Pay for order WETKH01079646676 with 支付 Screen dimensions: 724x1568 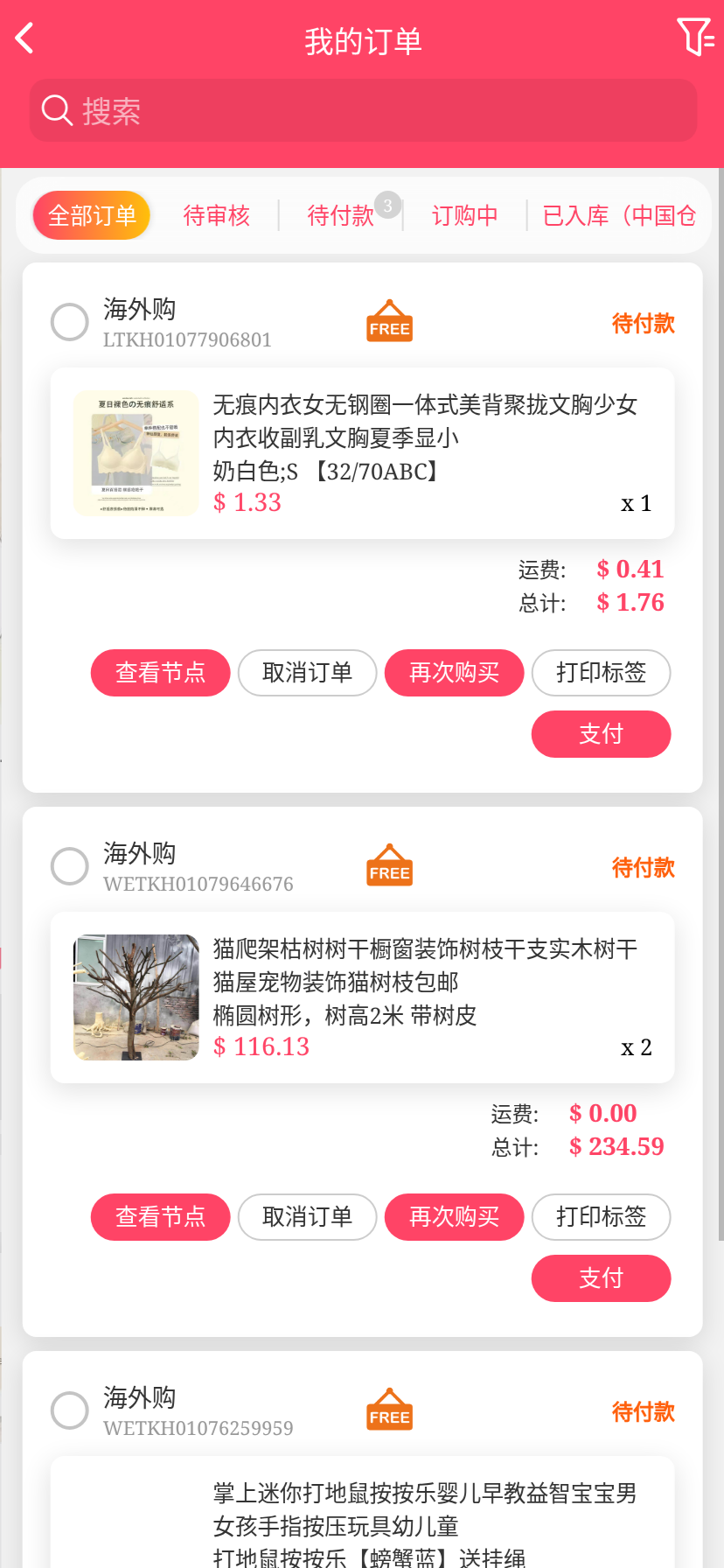pos(601,1278)
